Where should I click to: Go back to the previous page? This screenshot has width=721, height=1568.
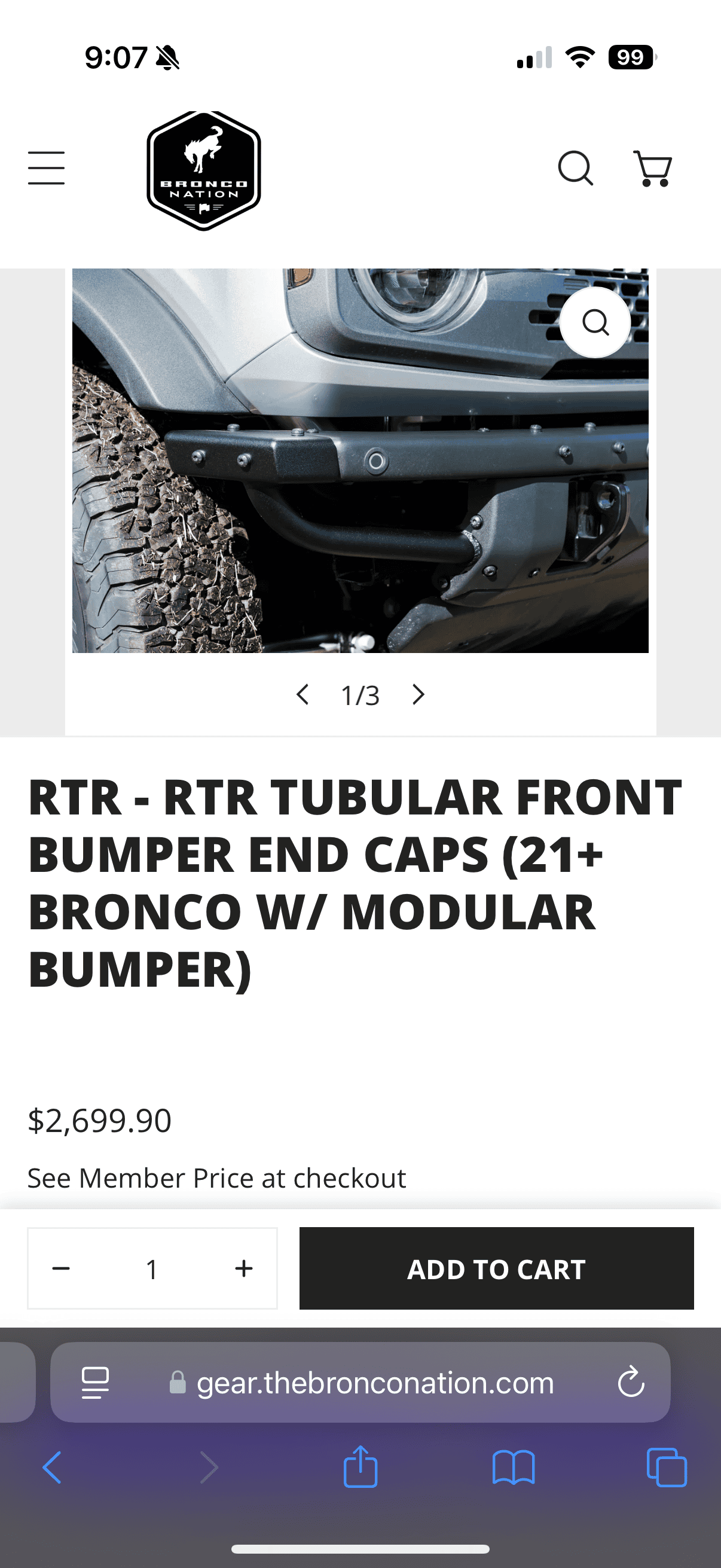click(53, 1468)
